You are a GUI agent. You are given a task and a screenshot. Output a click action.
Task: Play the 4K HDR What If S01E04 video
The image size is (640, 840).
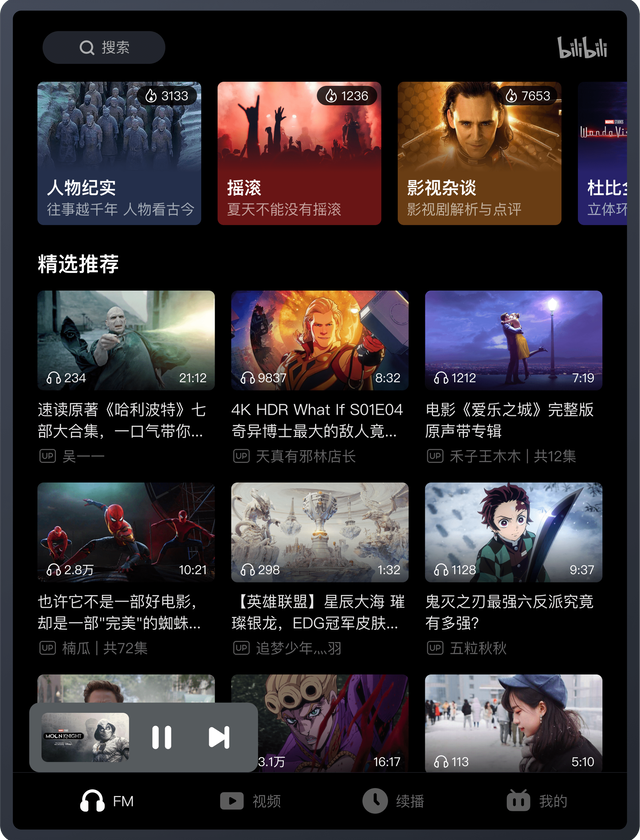click(320, 340)
